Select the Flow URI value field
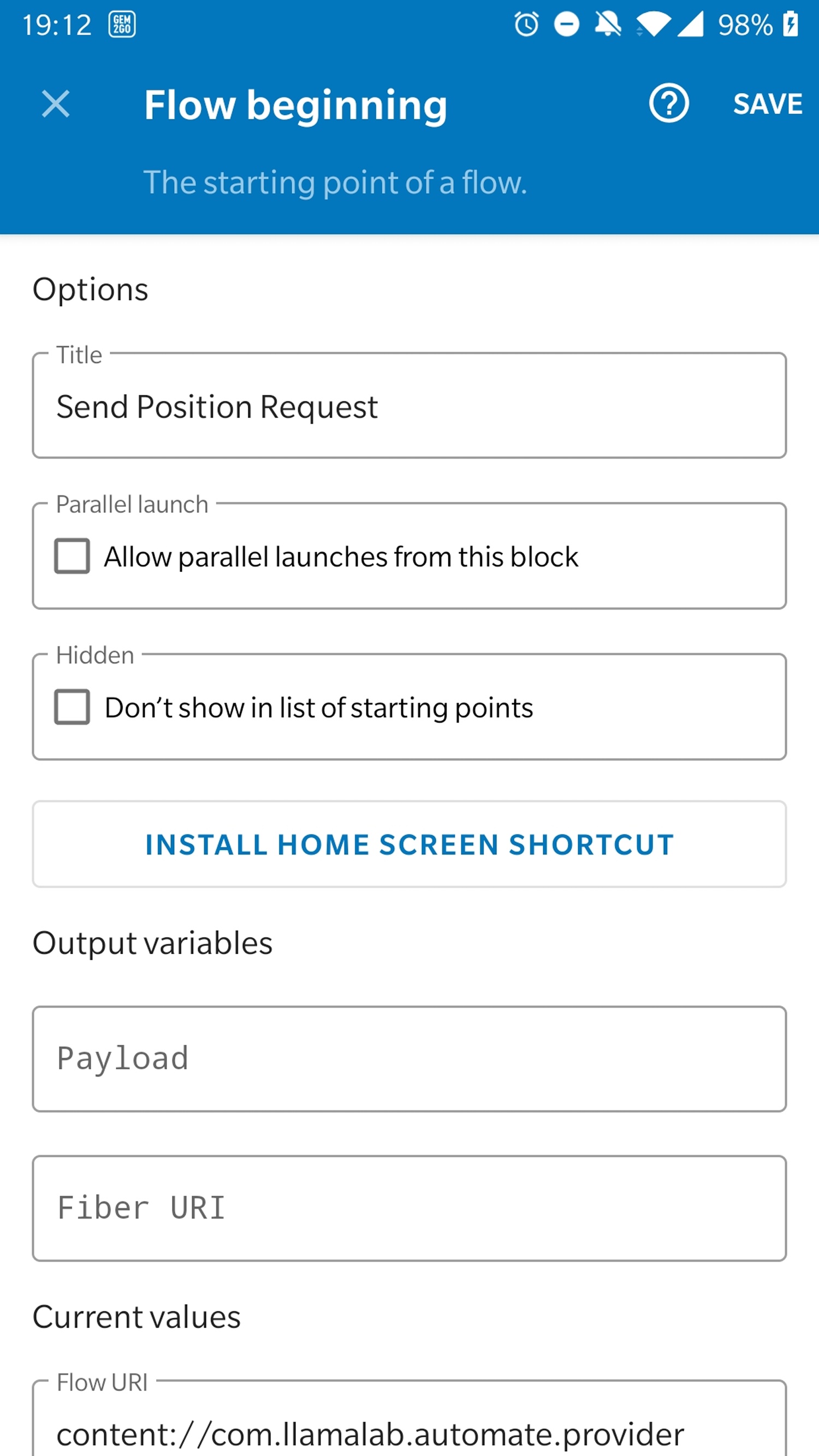 [409, 1419]
